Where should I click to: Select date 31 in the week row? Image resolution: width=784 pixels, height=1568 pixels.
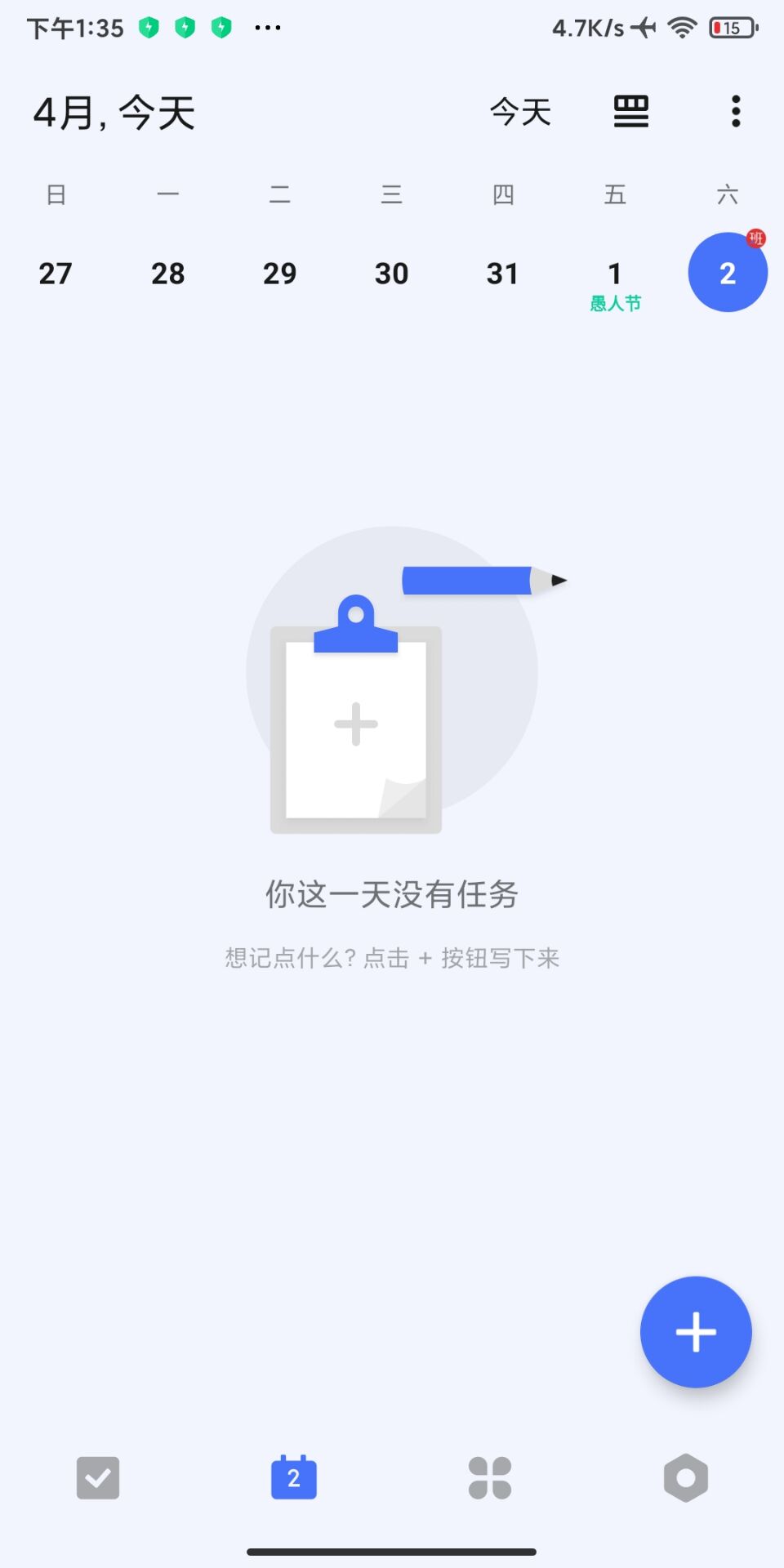(x=502, y=274)
